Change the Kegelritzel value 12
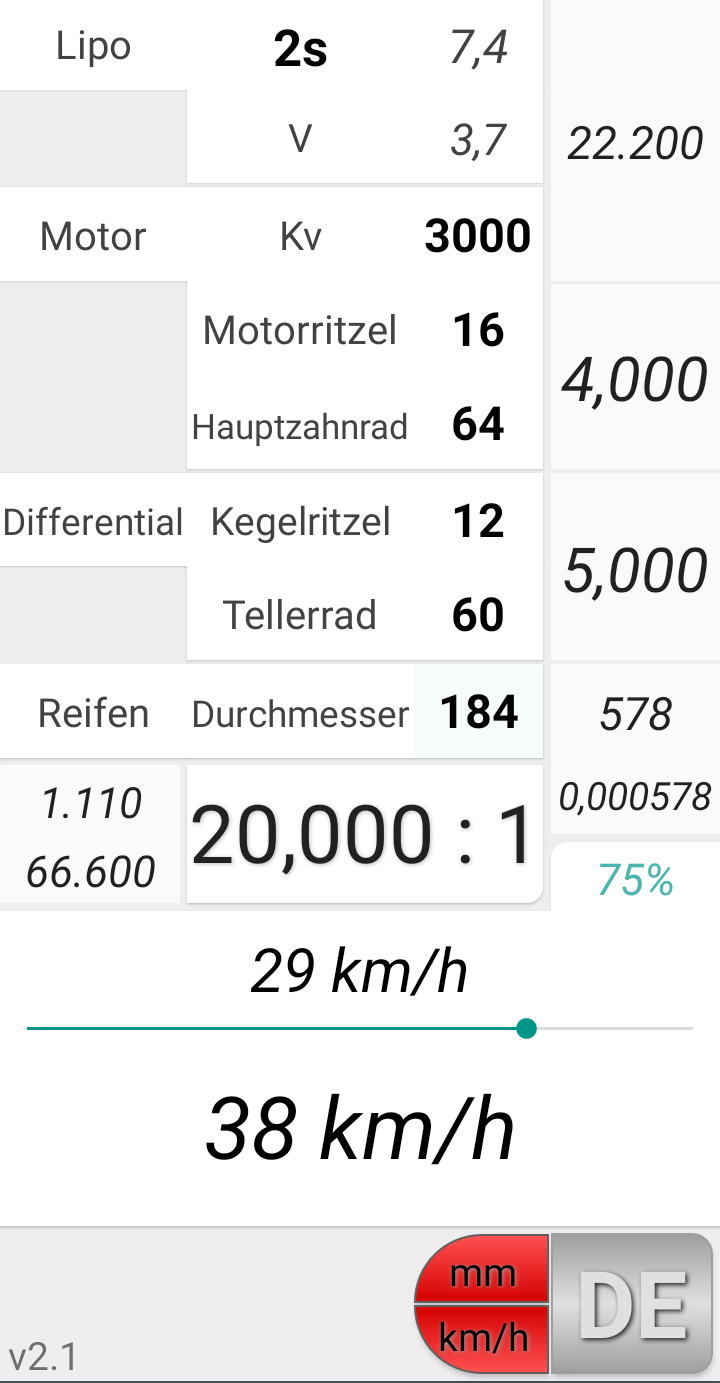 (478, 521)
